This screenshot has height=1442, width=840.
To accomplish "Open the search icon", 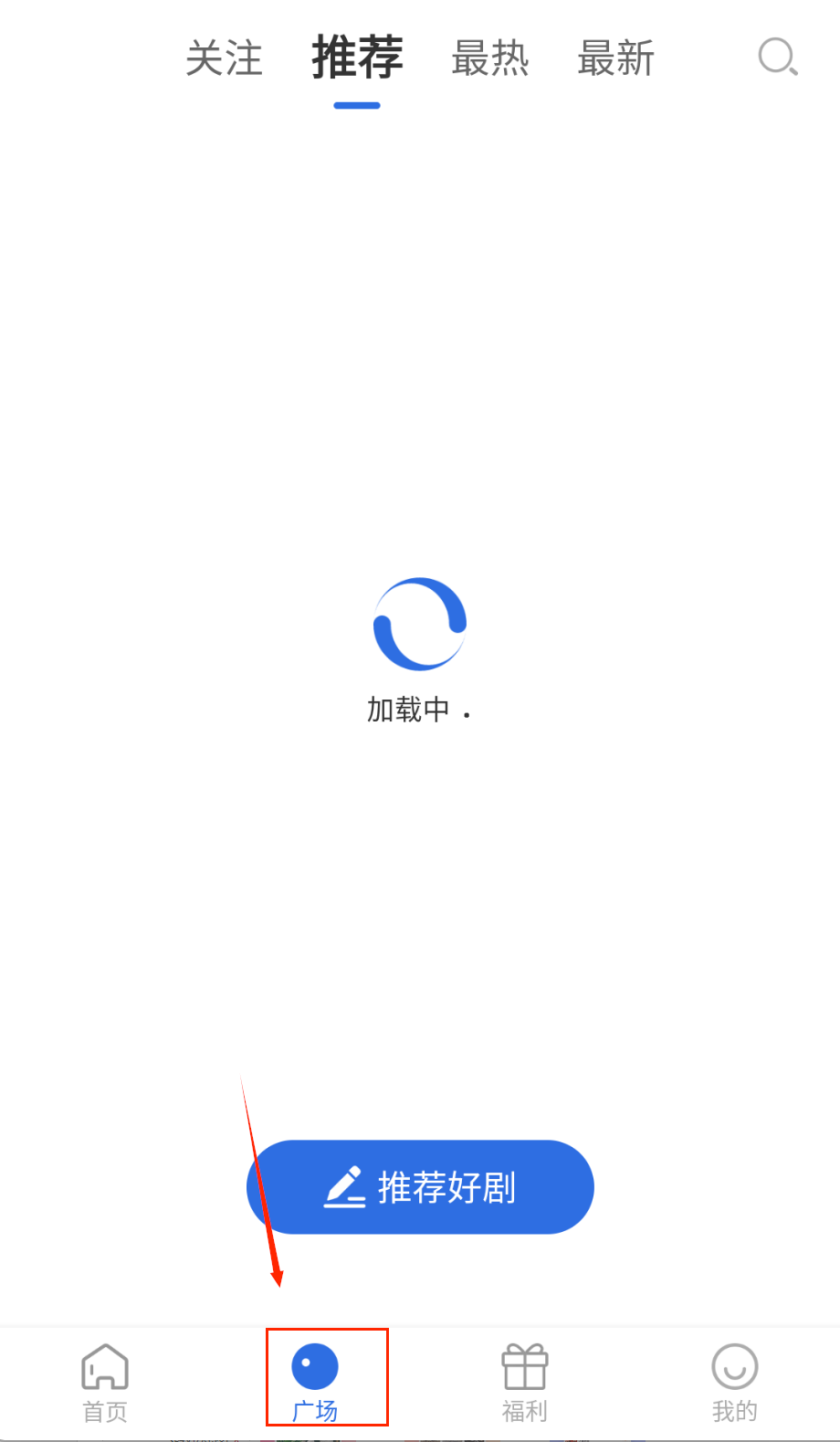I will [778, 58].
